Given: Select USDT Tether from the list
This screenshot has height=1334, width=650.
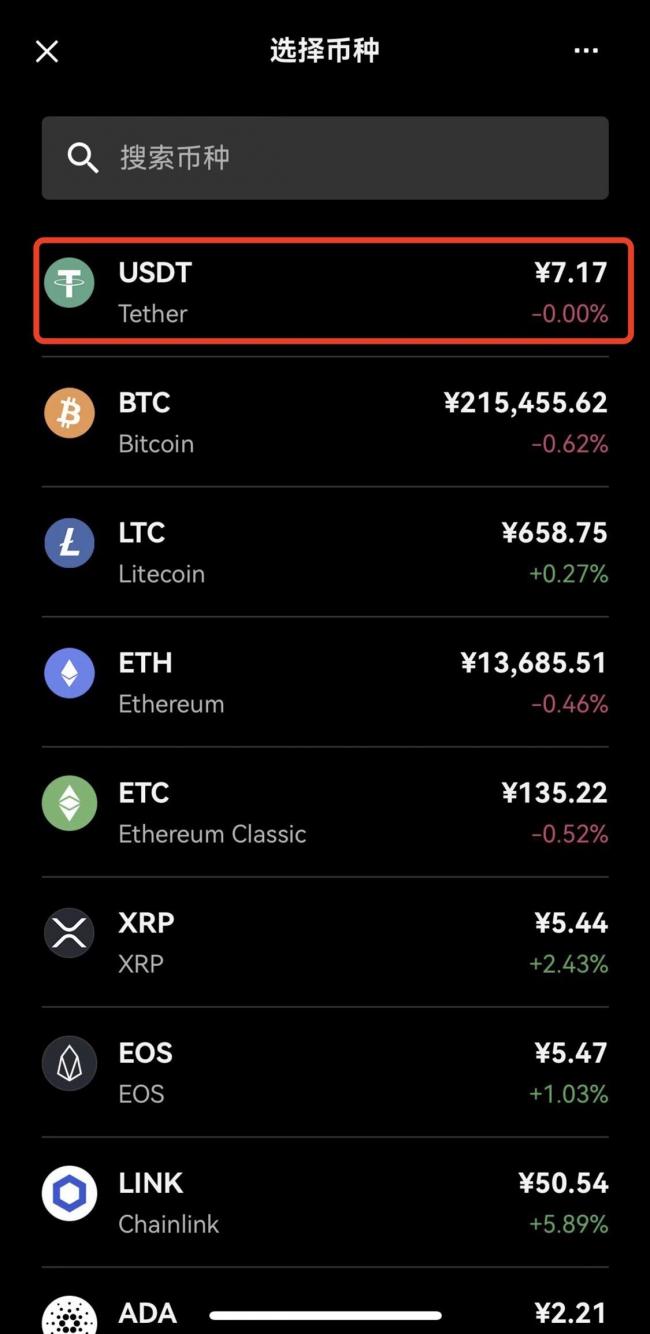Looking at the screenshot, I should (334, 292).
